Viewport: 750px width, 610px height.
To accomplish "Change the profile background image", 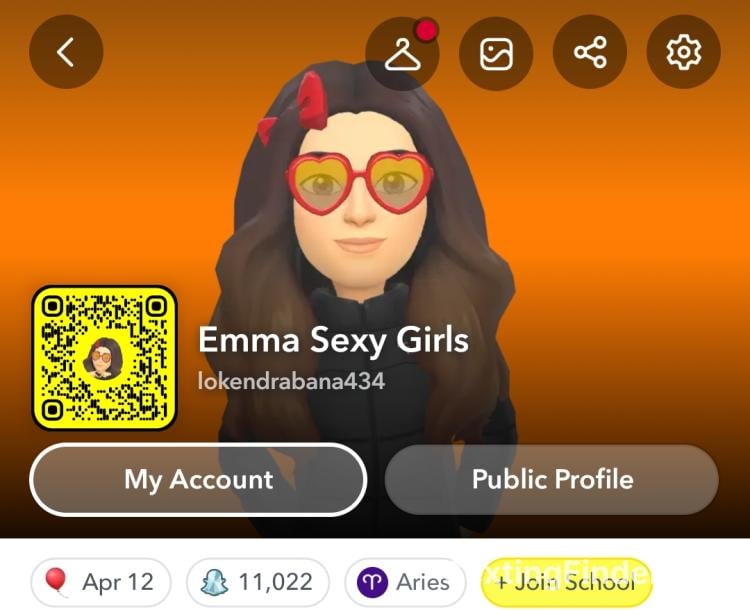I will point(496,52).
